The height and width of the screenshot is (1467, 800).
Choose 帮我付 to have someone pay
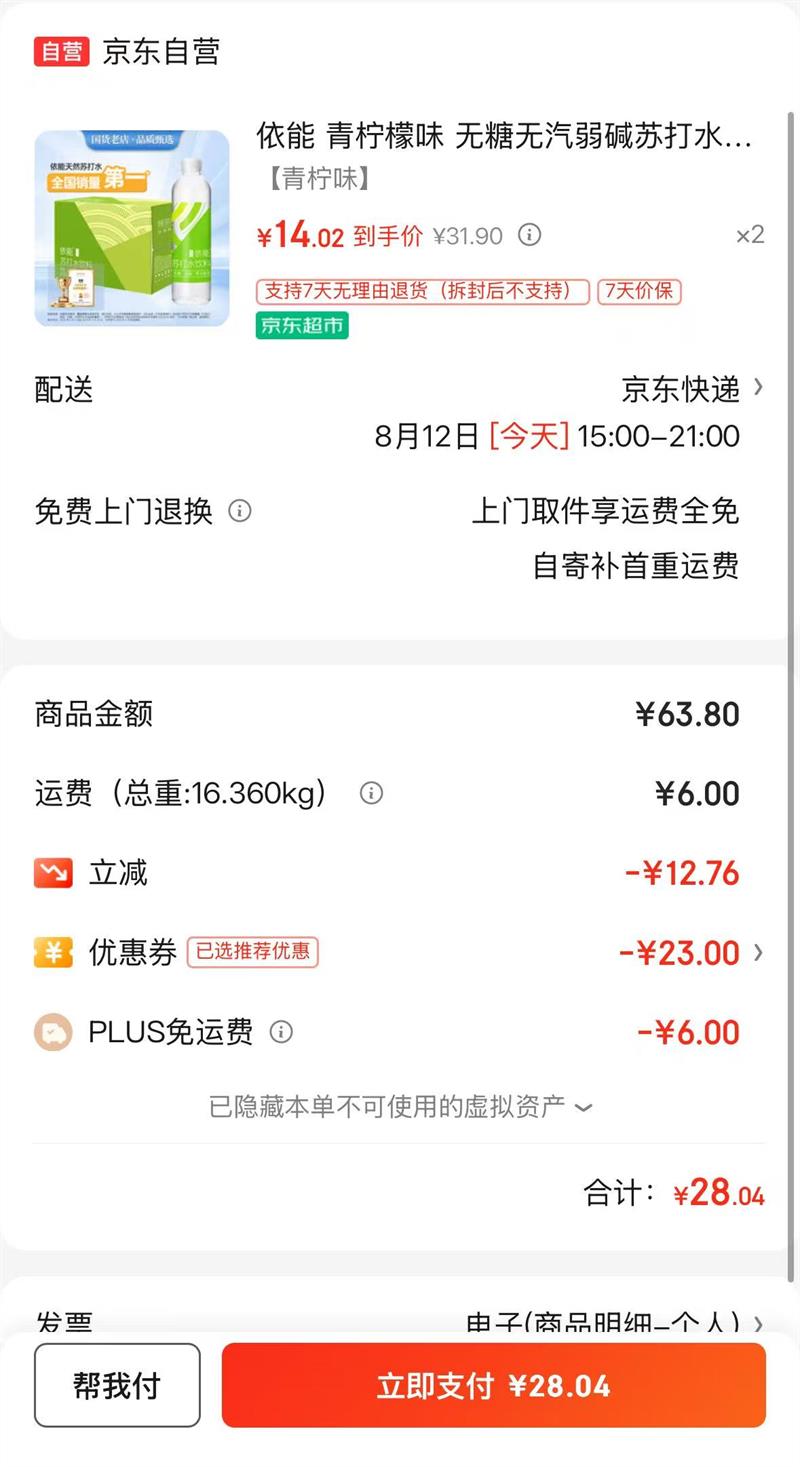coord(117,1385)
